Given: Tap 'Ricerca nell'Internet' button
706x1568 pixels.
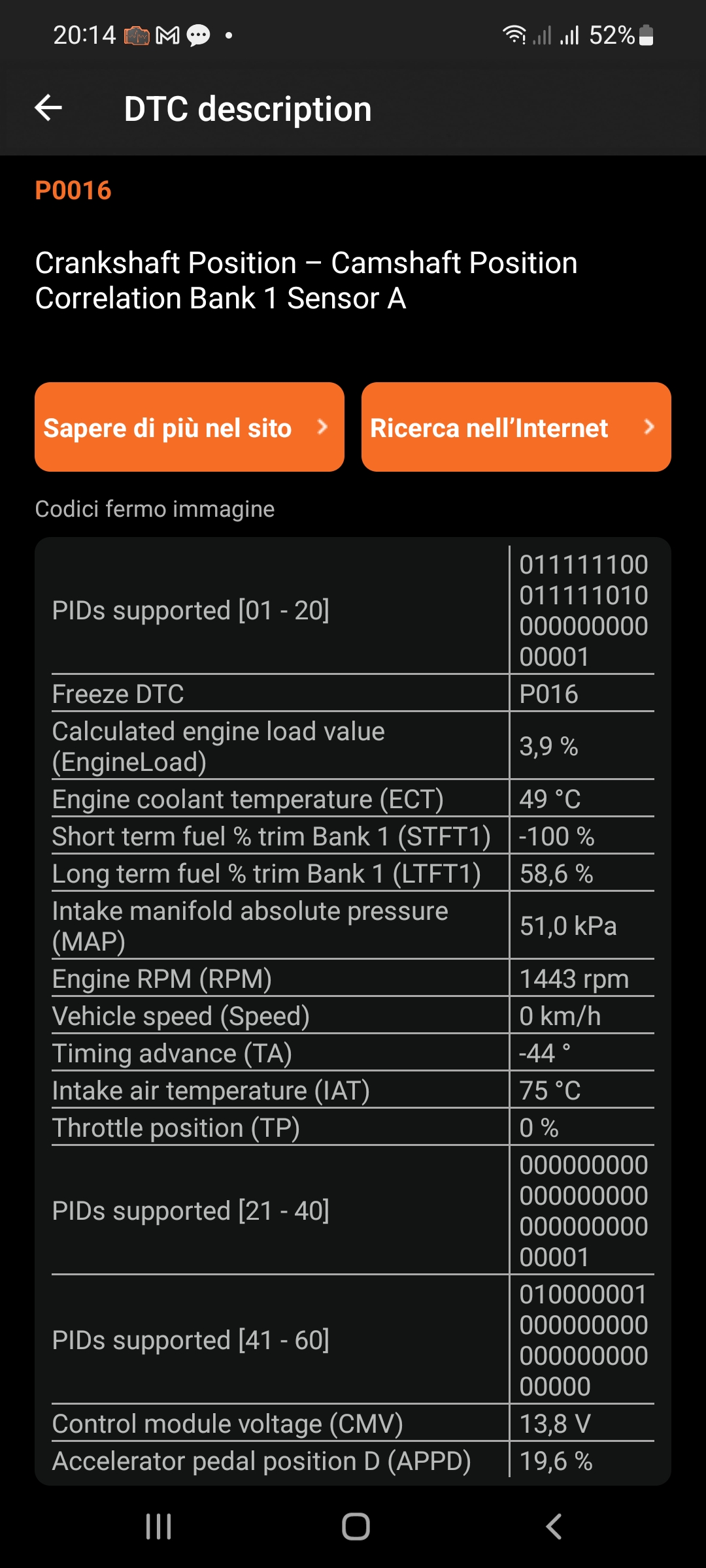Looking at the screenshot, I should point(516,427).
